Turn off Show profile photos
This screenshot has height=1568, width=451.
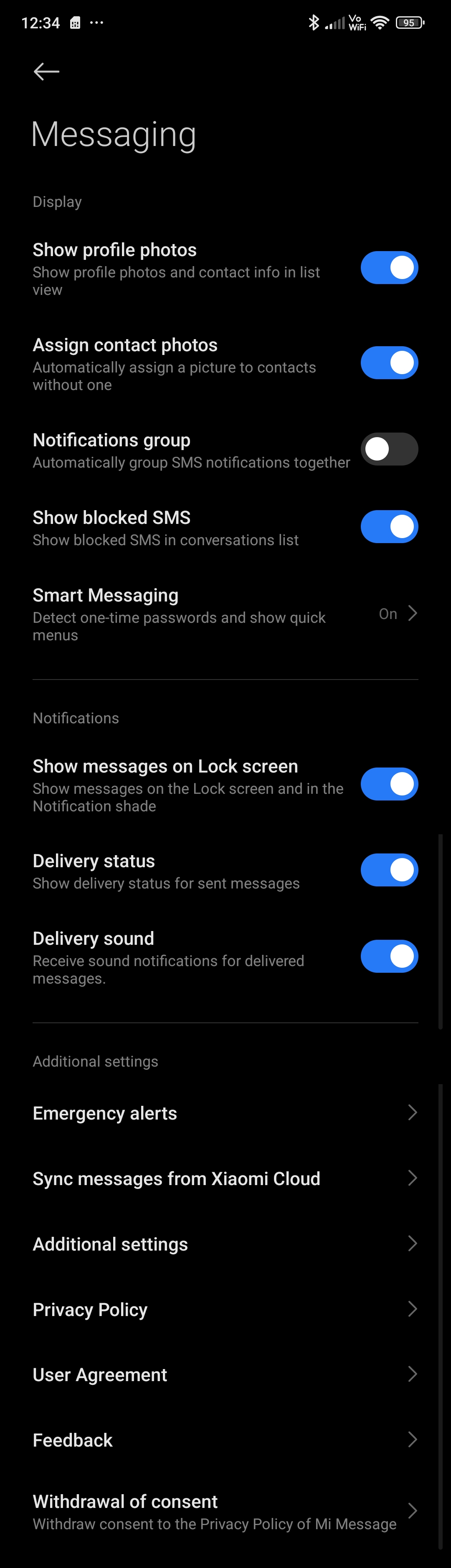pyautogui.click(x=389, y=268)
